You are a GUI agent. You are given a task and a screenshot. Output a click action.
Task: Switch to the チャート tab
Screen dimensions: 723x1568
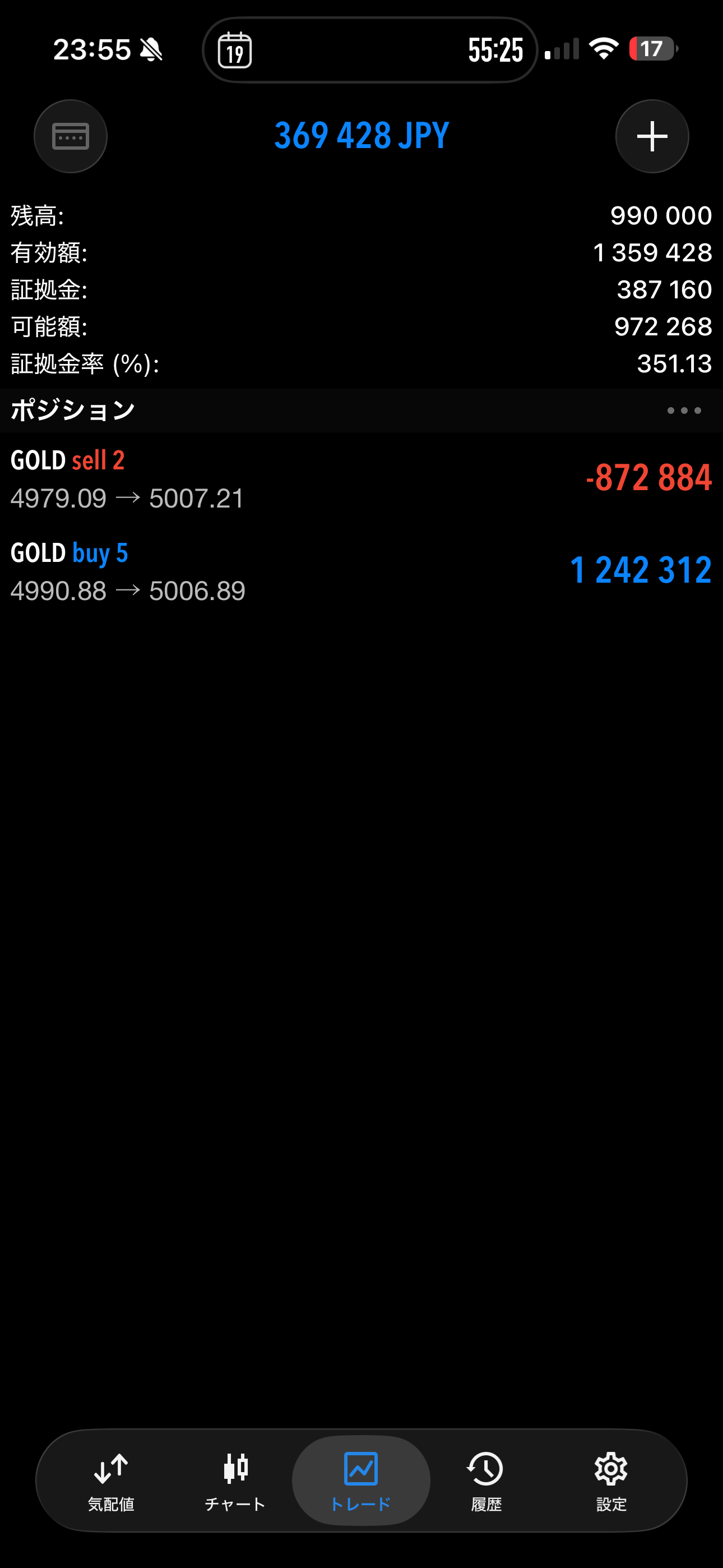tap(235, 1482)
